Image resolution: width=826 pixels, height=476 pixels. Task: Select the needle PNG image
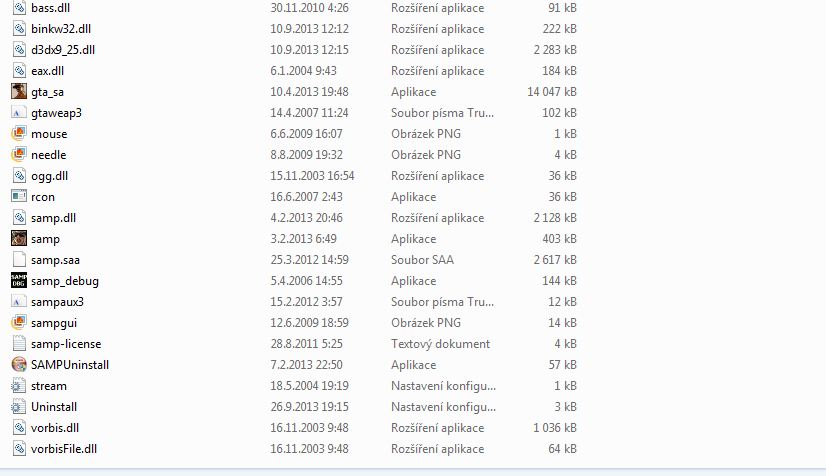point(48,155)
